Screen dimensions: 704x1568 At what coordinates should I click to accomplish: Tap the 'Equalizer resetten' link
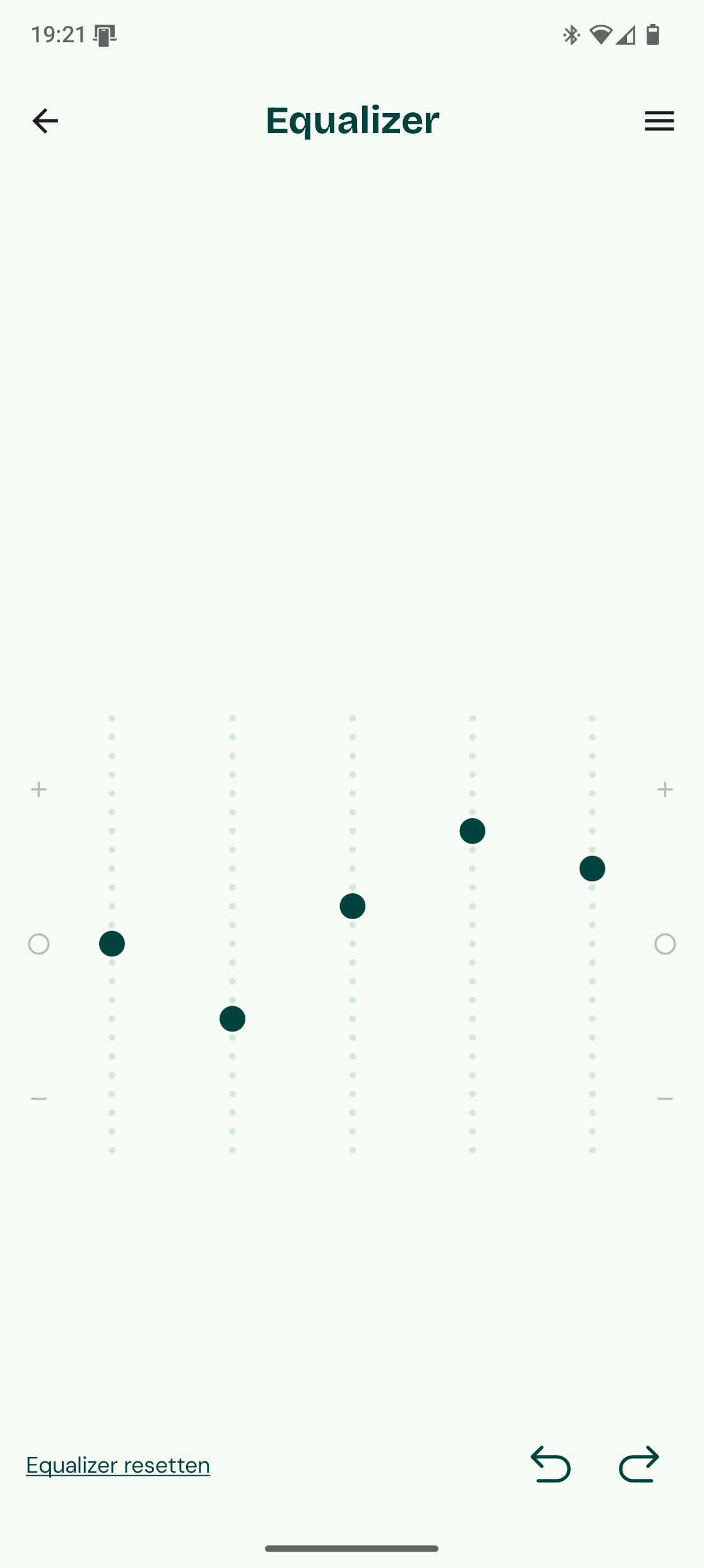point(118,1465)
